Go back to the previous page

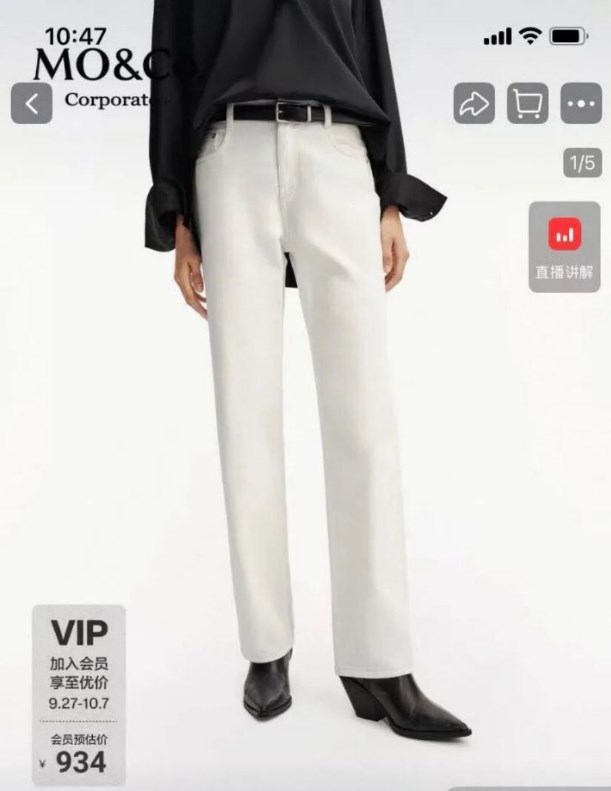(x=32, y=103)
